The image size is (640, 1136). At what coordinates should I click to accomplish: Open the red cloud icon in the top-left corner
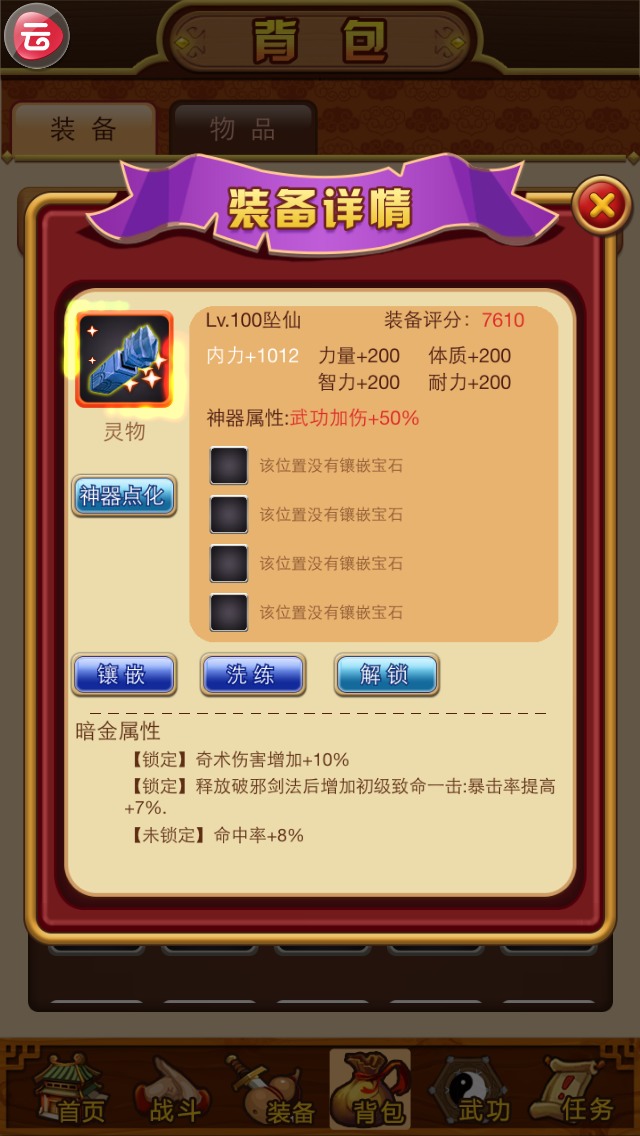click(x=37, y=35)
